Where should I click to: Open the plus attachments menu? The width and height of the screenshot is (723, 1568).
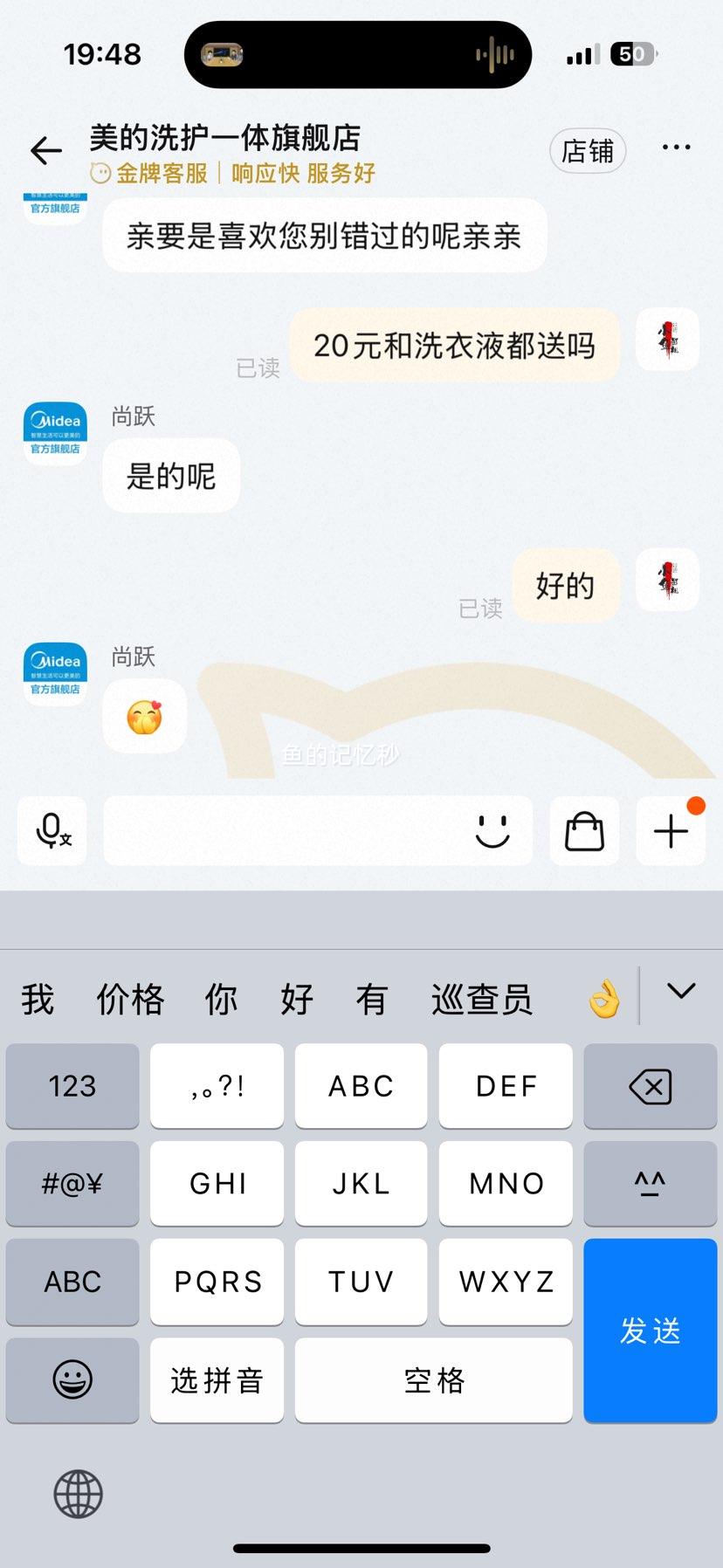coord(671,831)
